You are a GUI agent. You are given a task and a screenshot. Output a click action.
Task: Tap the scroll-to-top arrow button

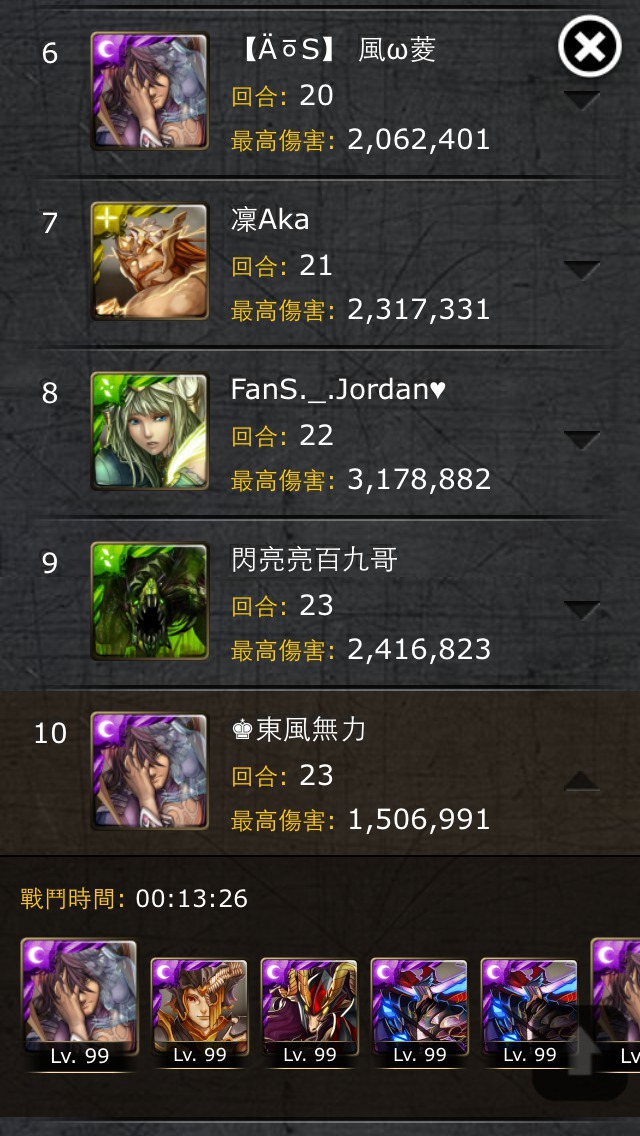tap(580, 1053)
